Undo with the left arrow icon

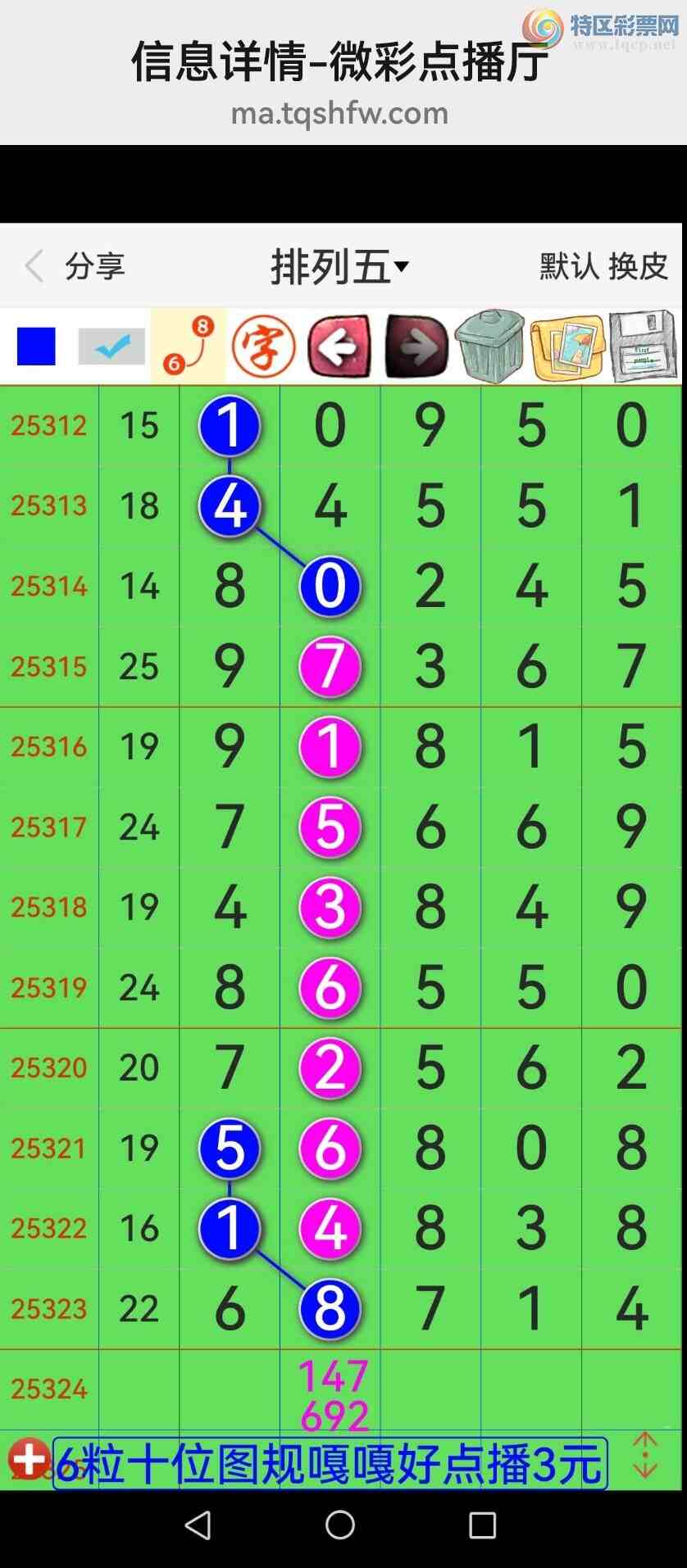(339, 346)
